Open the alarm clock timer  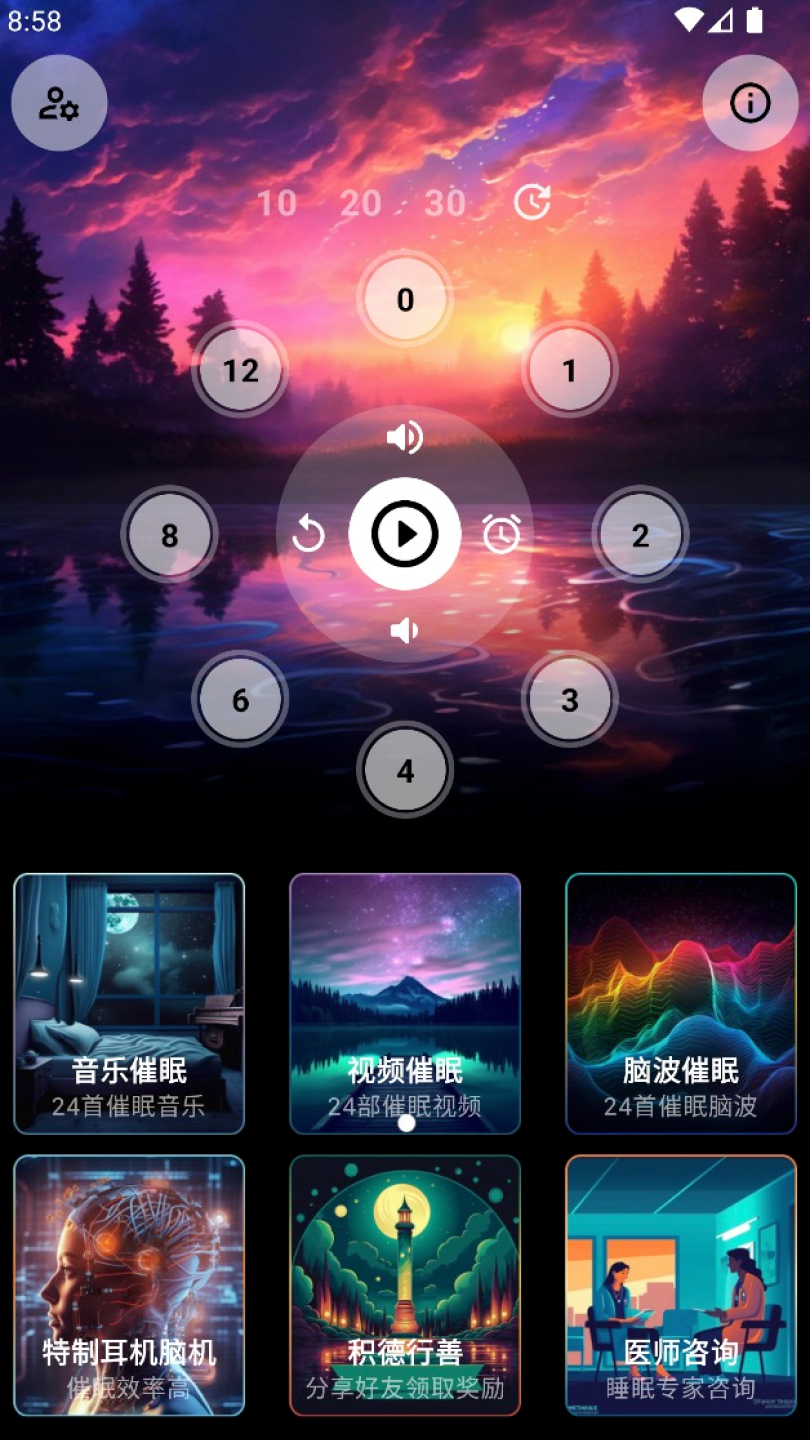(x=501, y=534)
